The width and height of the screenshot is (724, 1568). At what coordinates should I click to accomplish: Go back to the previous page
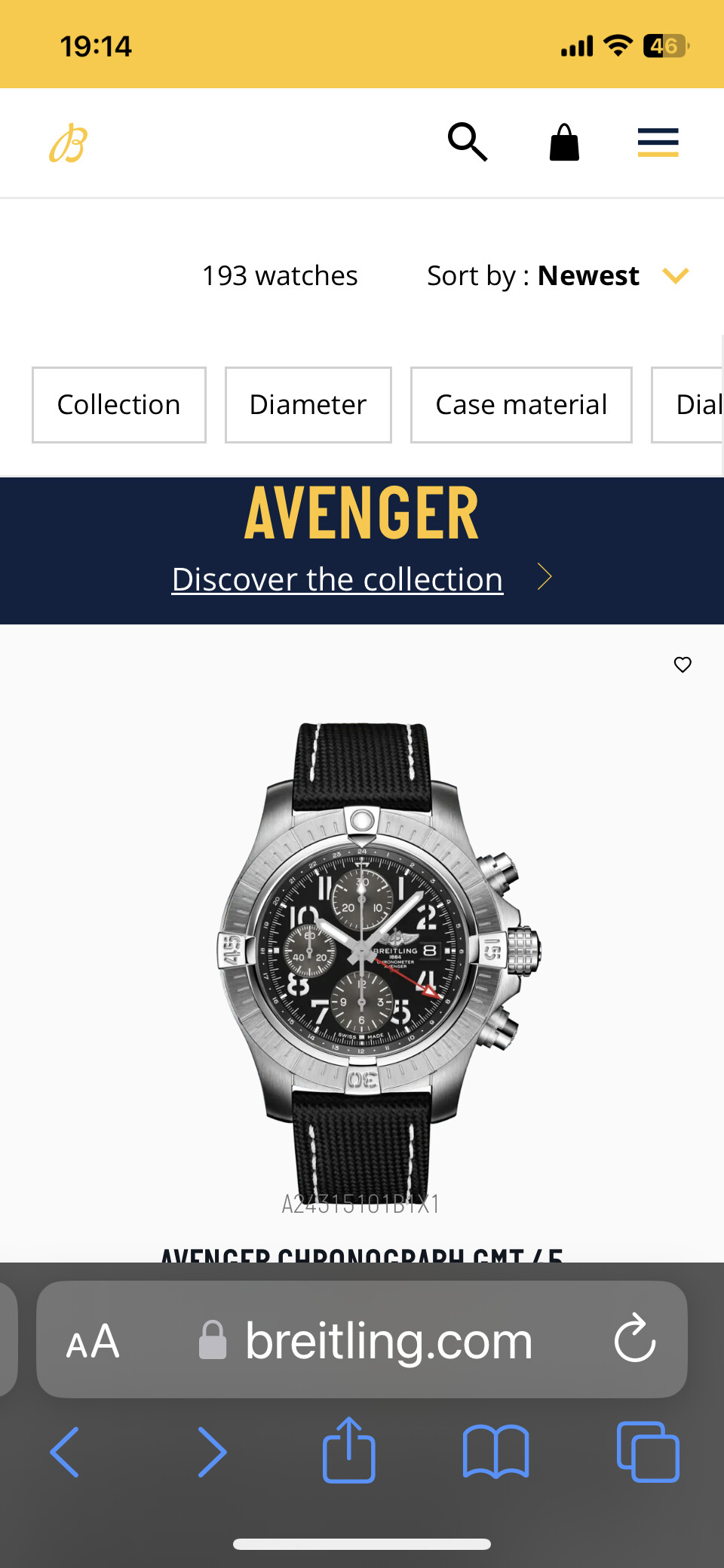point(65,1452)
